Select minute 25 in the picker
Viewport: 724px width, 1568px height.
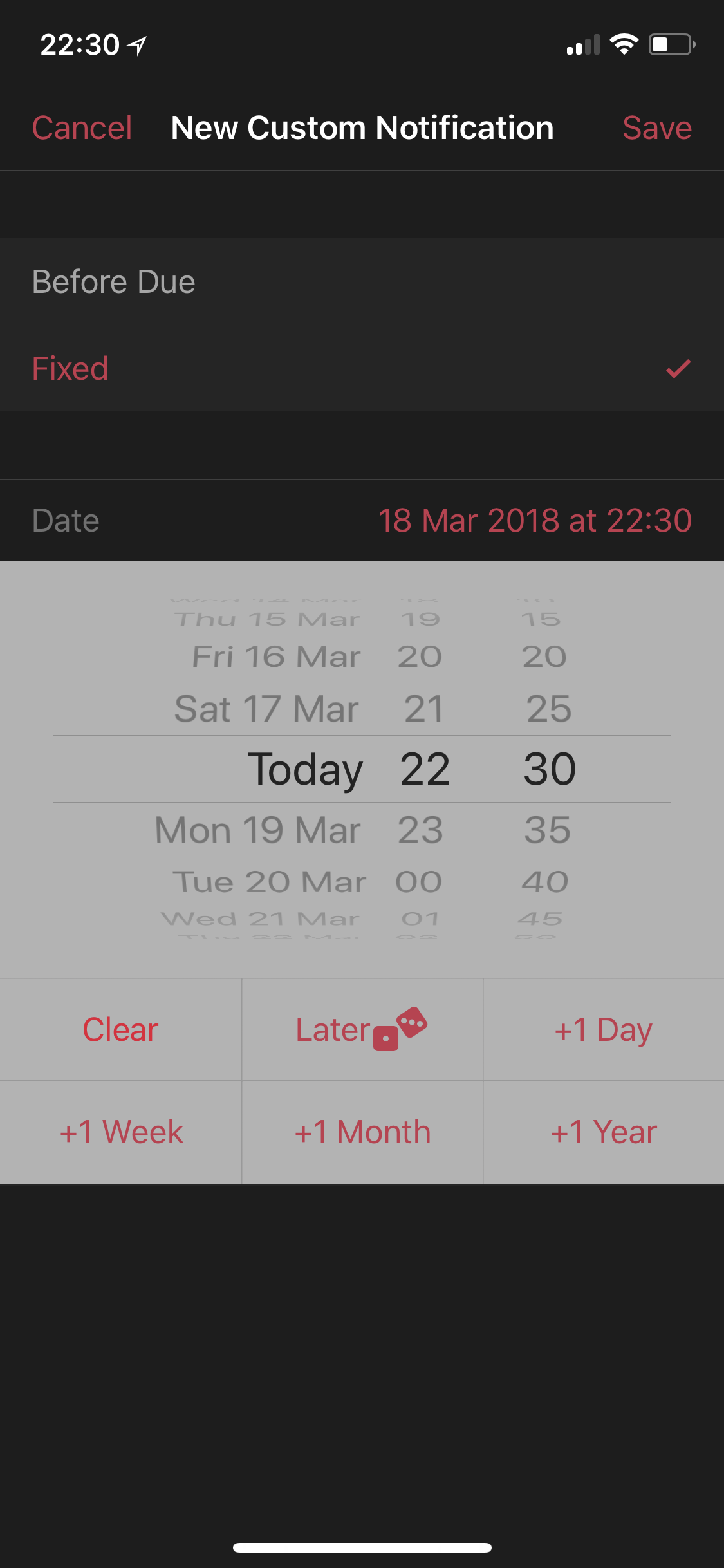click(548, 709)
